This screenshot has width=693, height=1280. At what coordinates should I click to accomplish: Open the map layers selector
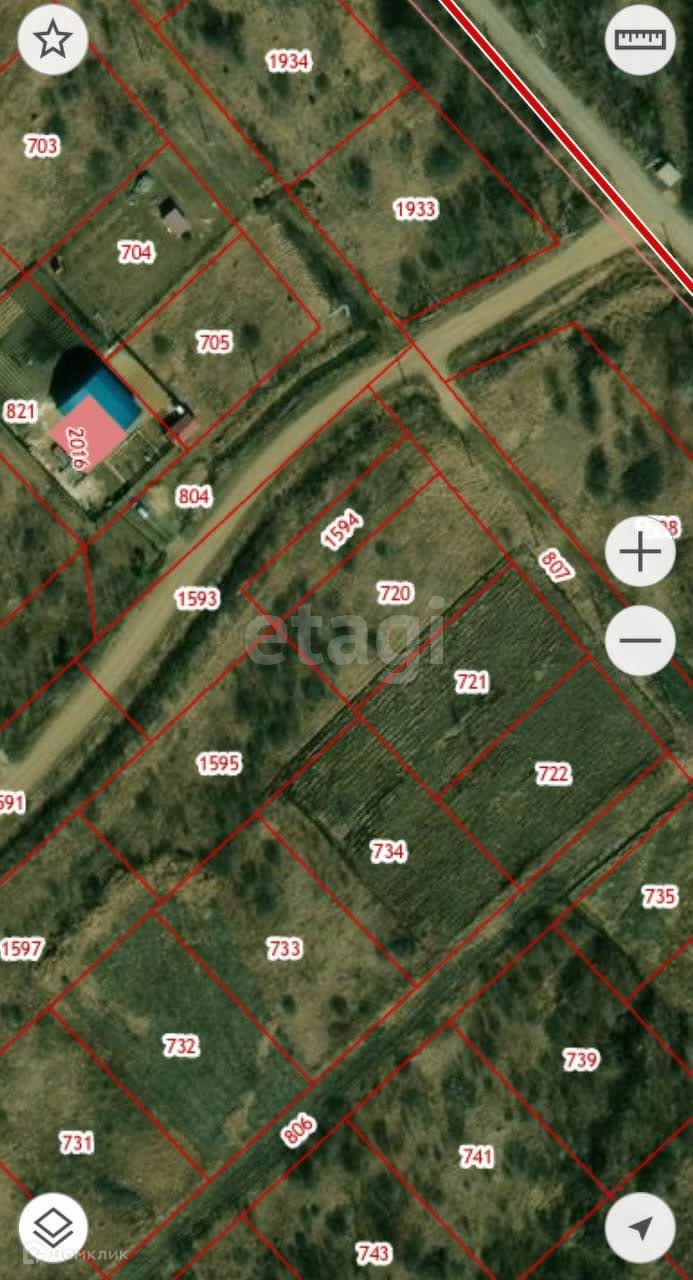point(53,1227)
